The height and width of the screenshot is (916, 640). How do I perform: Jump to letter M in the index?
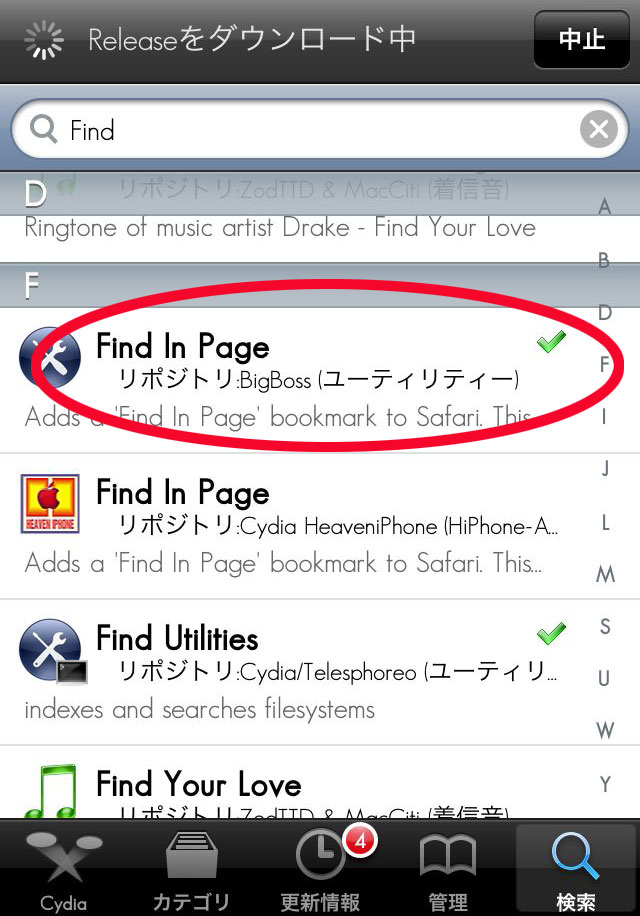(x=605, y=575)
